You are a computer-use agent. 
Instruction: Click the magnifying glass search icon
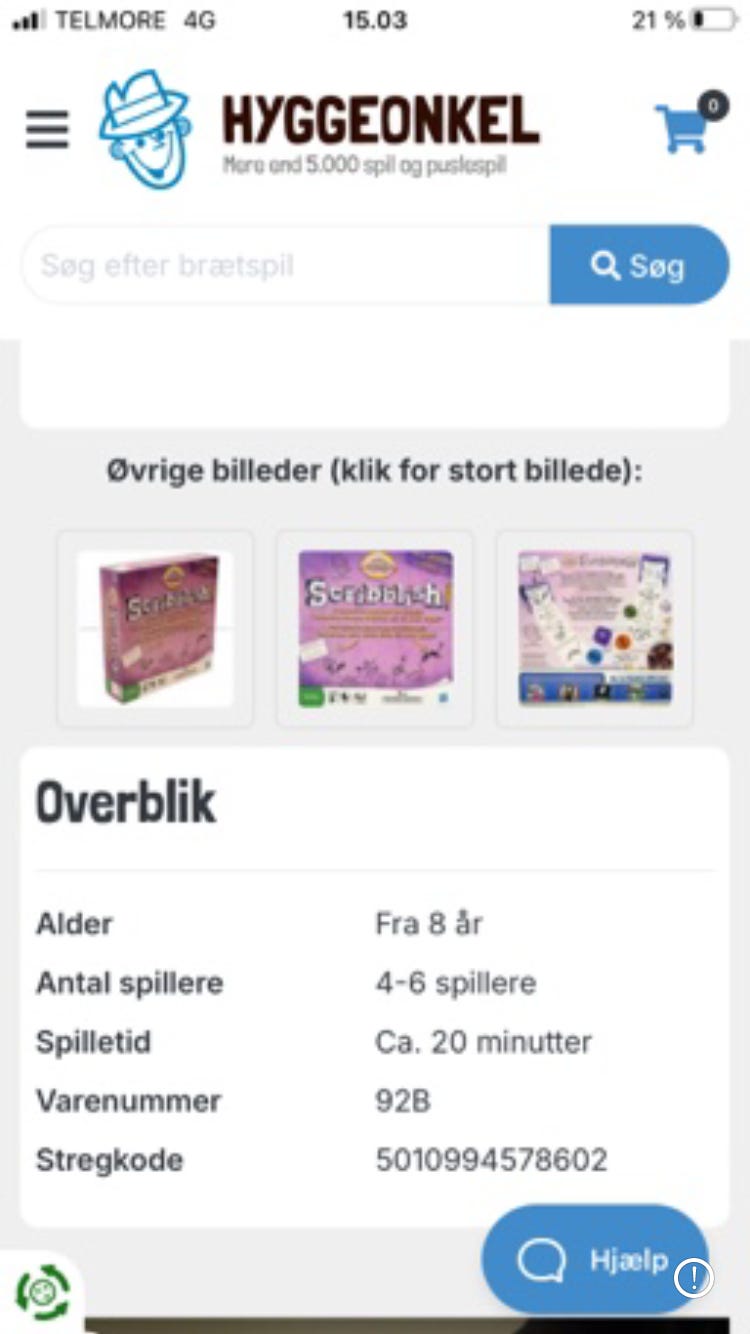tap(605, 265)
